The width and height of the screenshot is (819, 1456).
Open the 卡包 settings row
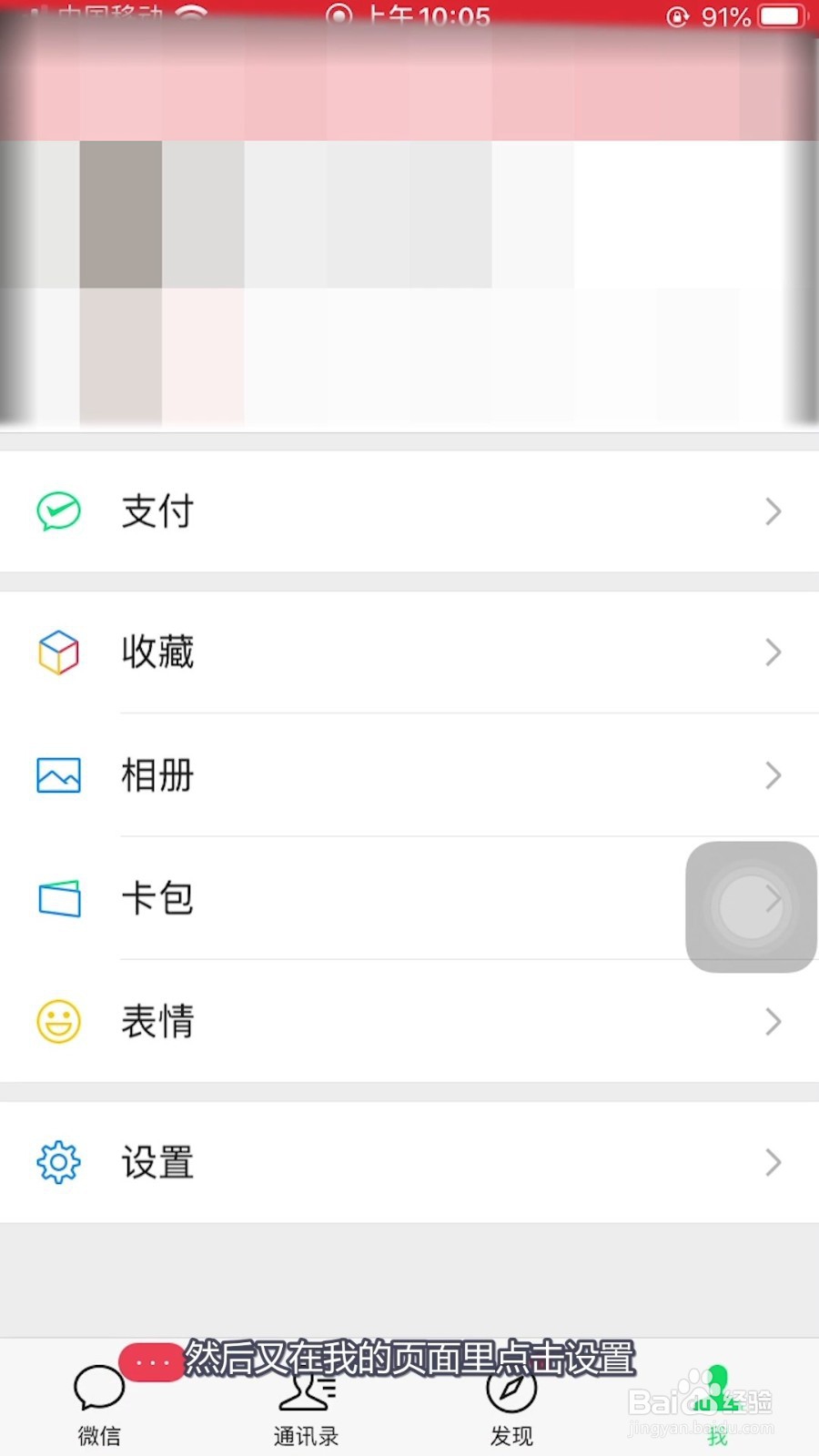pyautogui.click(x=364, y=897)
